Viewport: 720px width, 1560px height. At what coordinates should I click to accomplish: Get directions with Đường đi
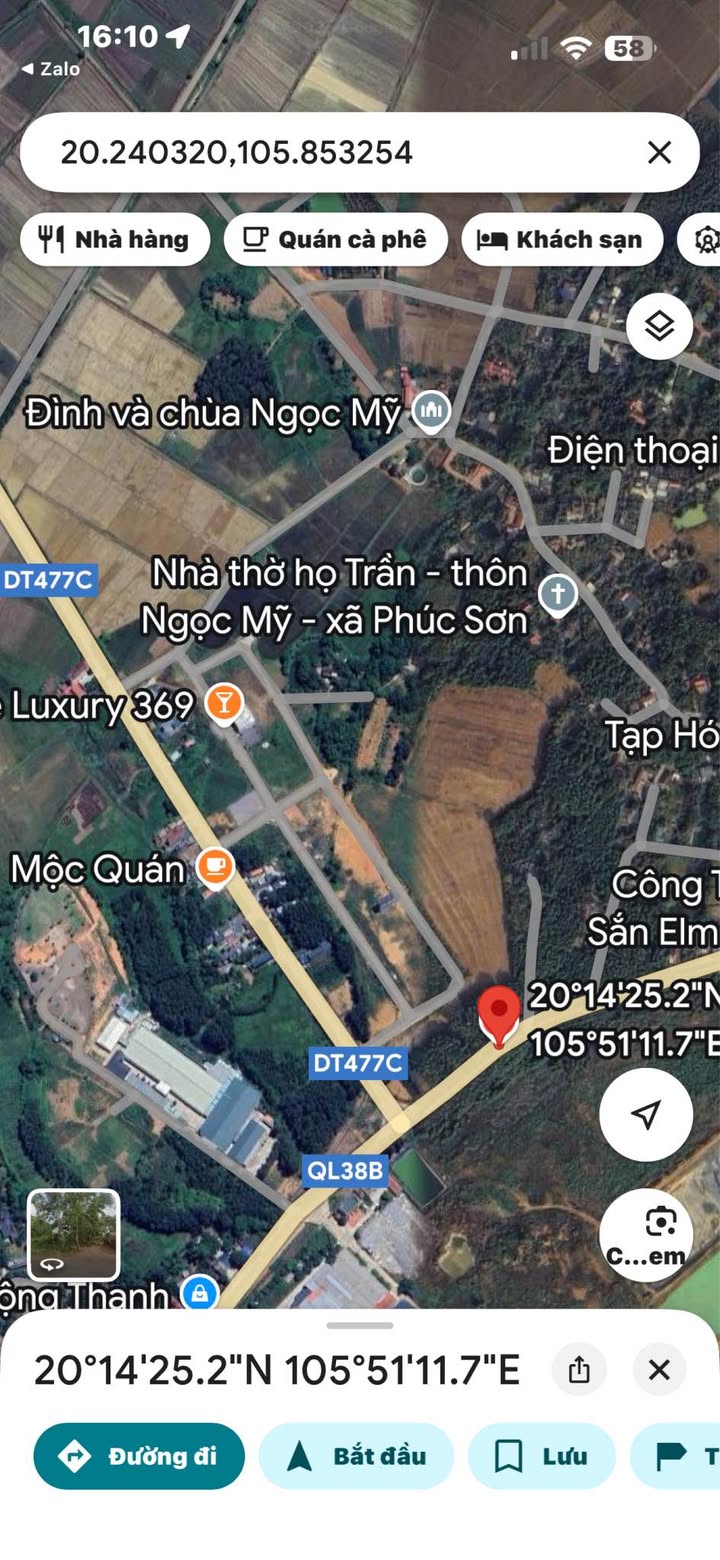tap(139, 1456)
